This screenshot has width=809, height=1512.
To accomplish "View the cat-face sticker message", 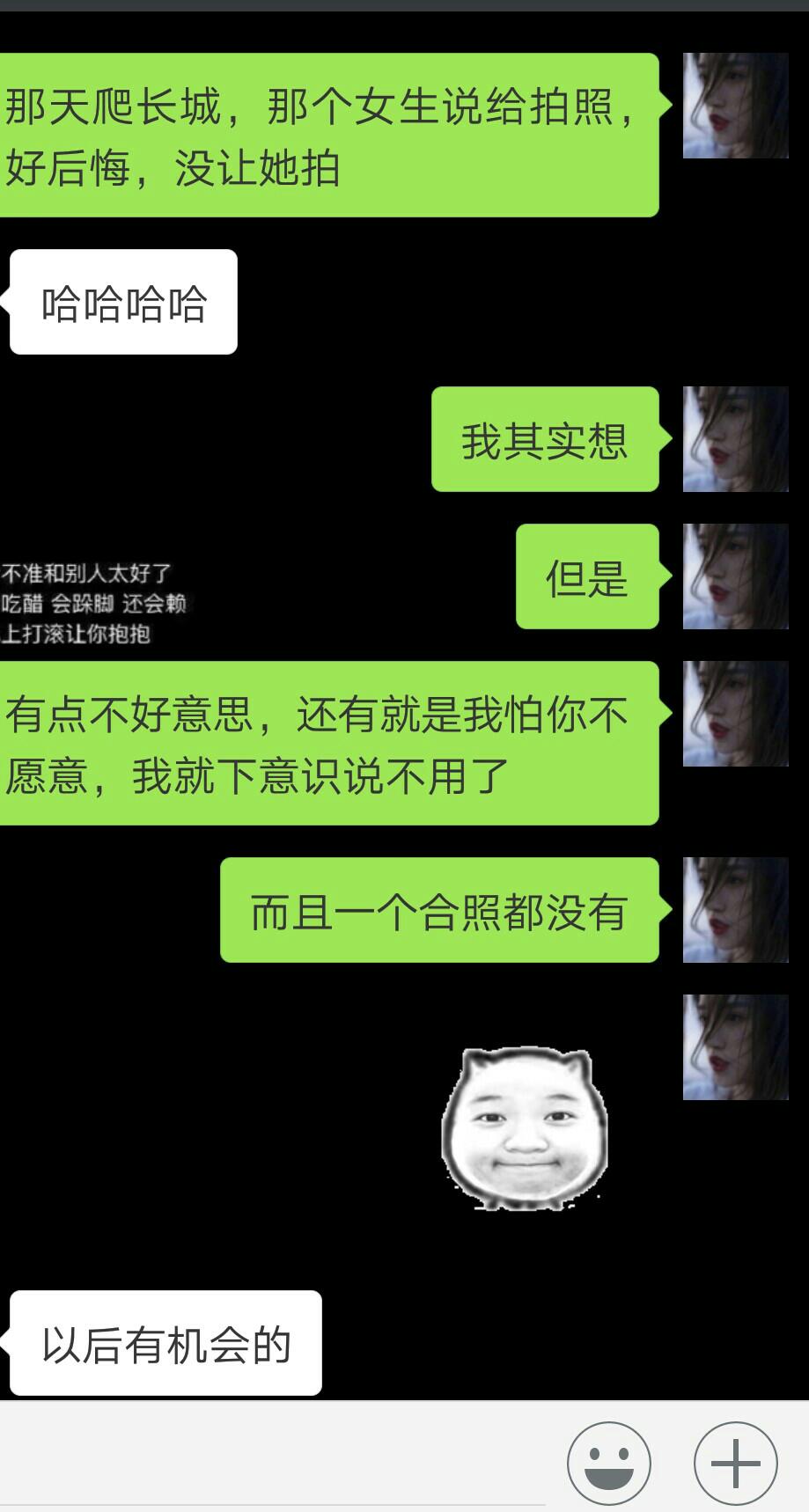I will (525, 1128).
